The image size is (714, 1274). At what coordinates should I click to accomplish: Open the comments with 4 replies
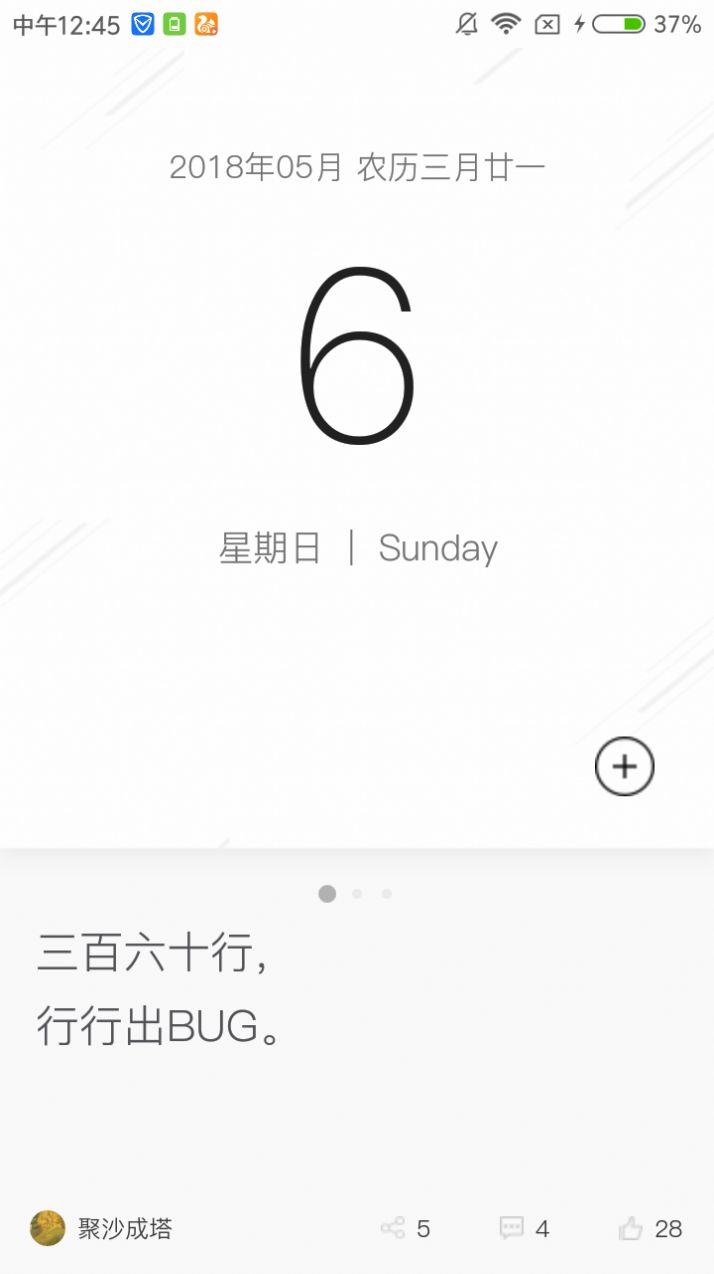pos(511,1228)
